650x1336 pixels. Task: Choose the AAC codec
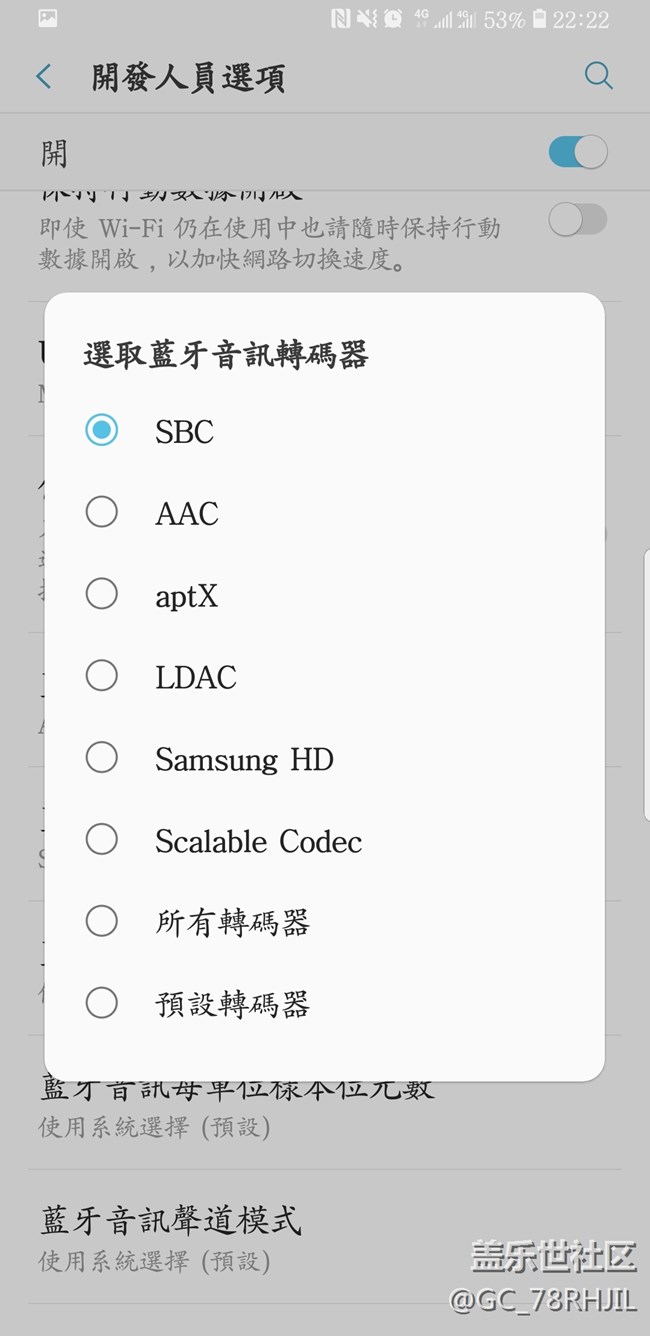pyautogui.click(x=324, y=513)
